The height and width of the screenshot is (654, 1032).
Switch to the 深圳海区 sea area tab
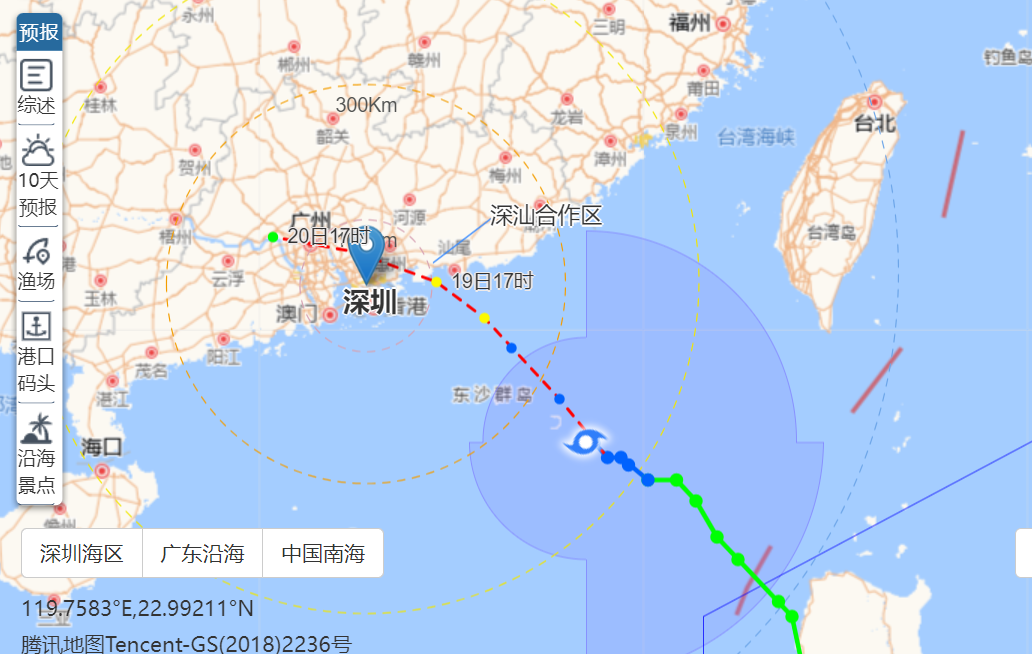point(82,553)
